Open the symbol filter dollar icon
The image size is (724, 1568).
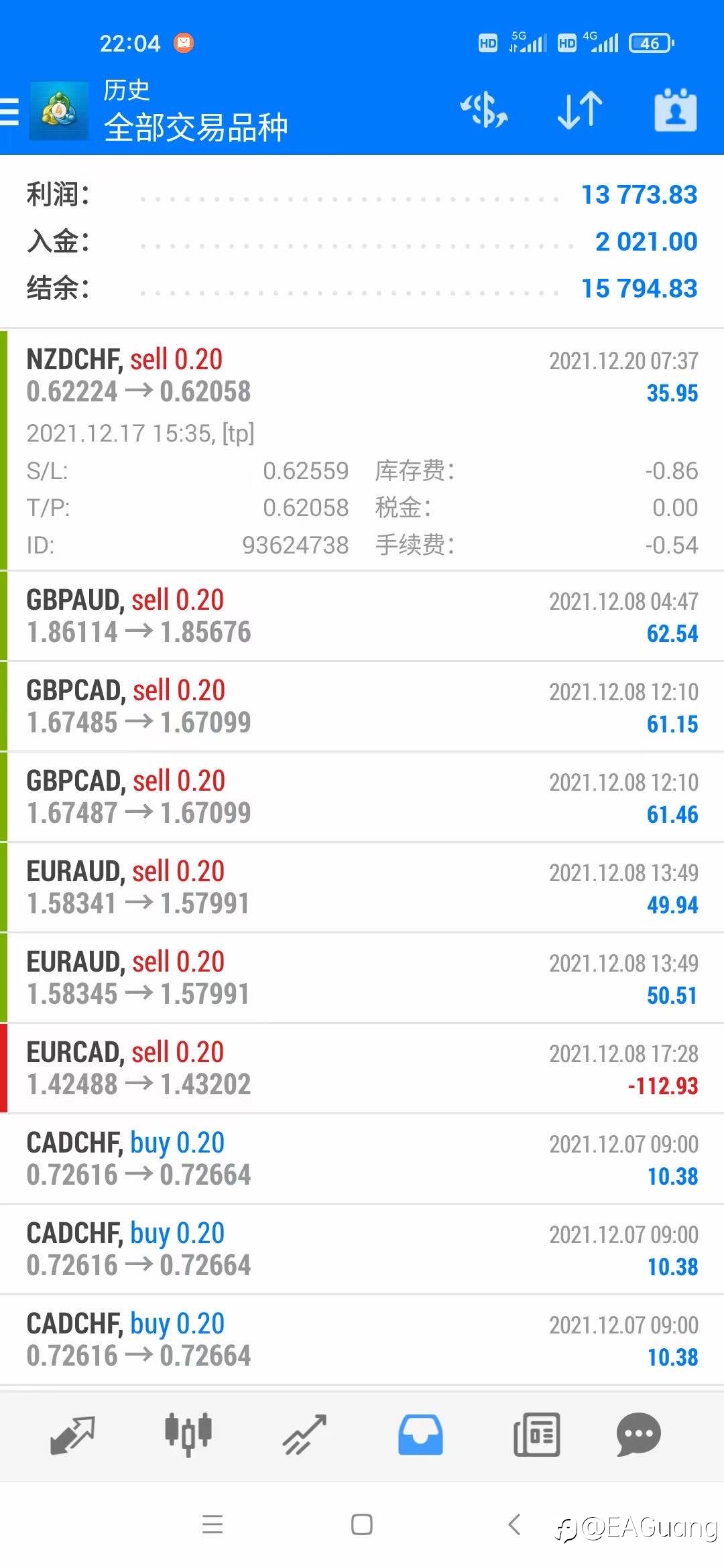tap(484, 110)
